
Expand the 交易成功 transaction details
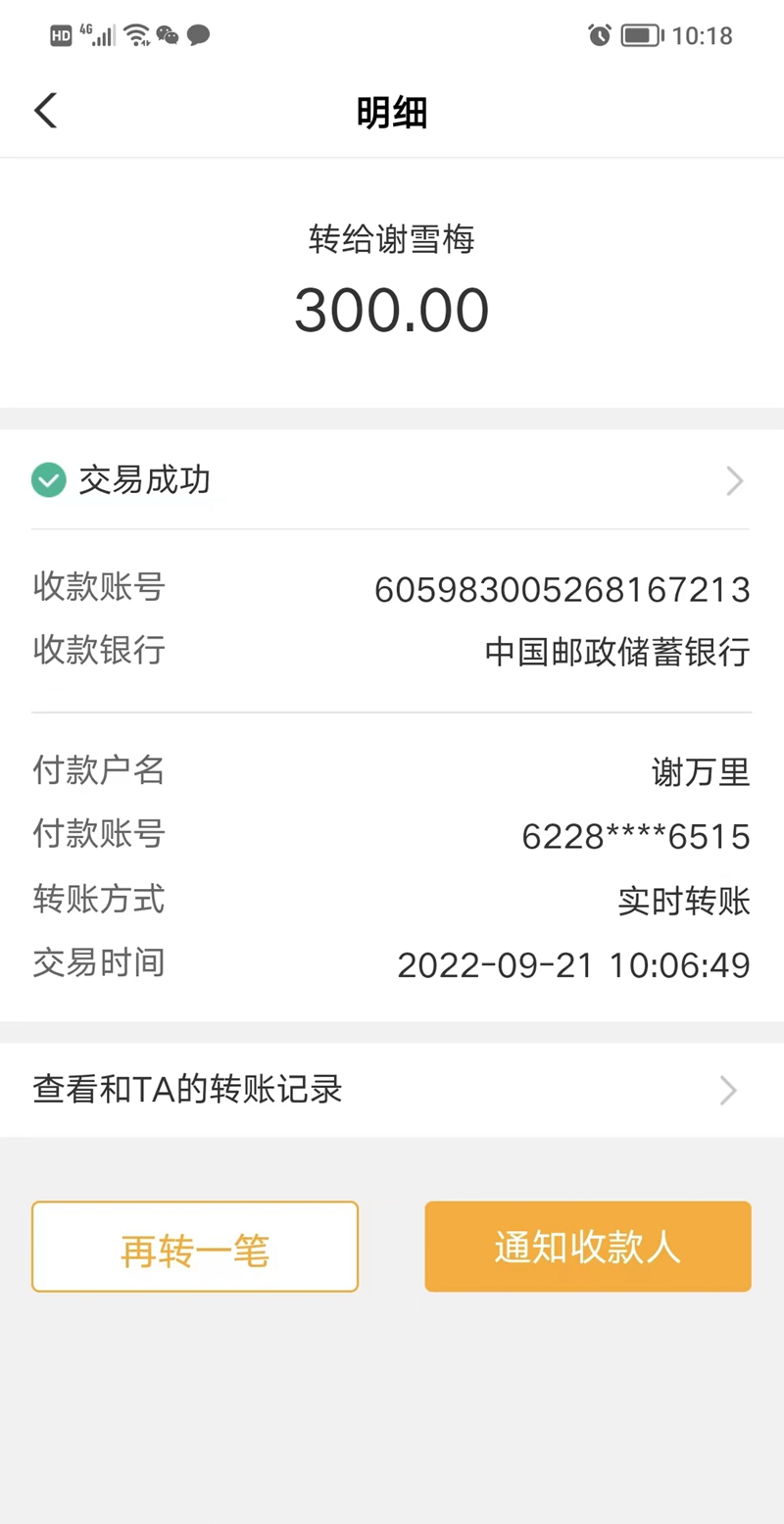(x=734, y=480)
